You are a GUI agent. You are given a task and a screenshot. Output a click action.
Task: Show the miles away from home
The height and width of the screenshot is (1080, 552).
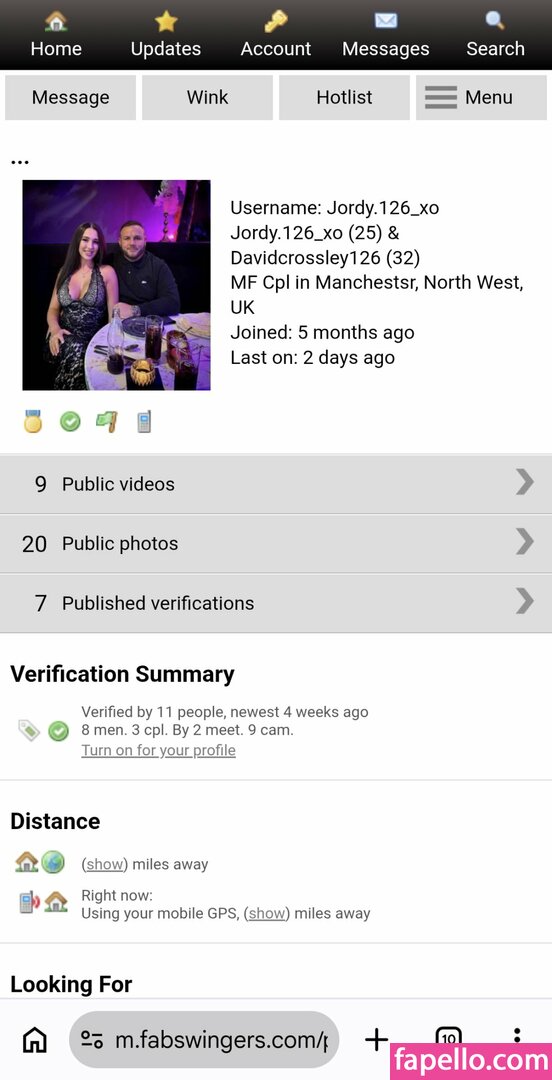coord(105,864)
